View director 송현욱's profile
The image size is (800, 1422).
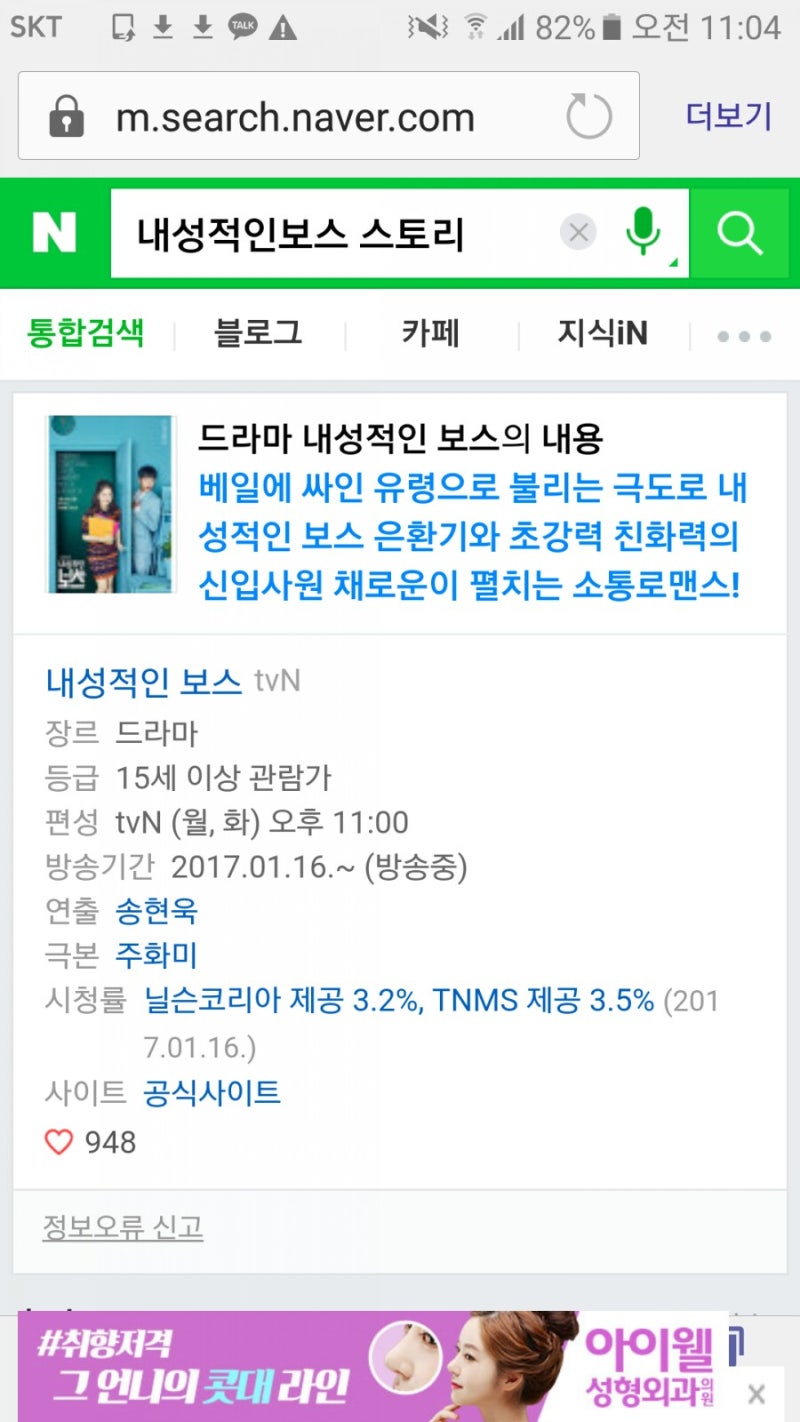[x=157, y=910]
